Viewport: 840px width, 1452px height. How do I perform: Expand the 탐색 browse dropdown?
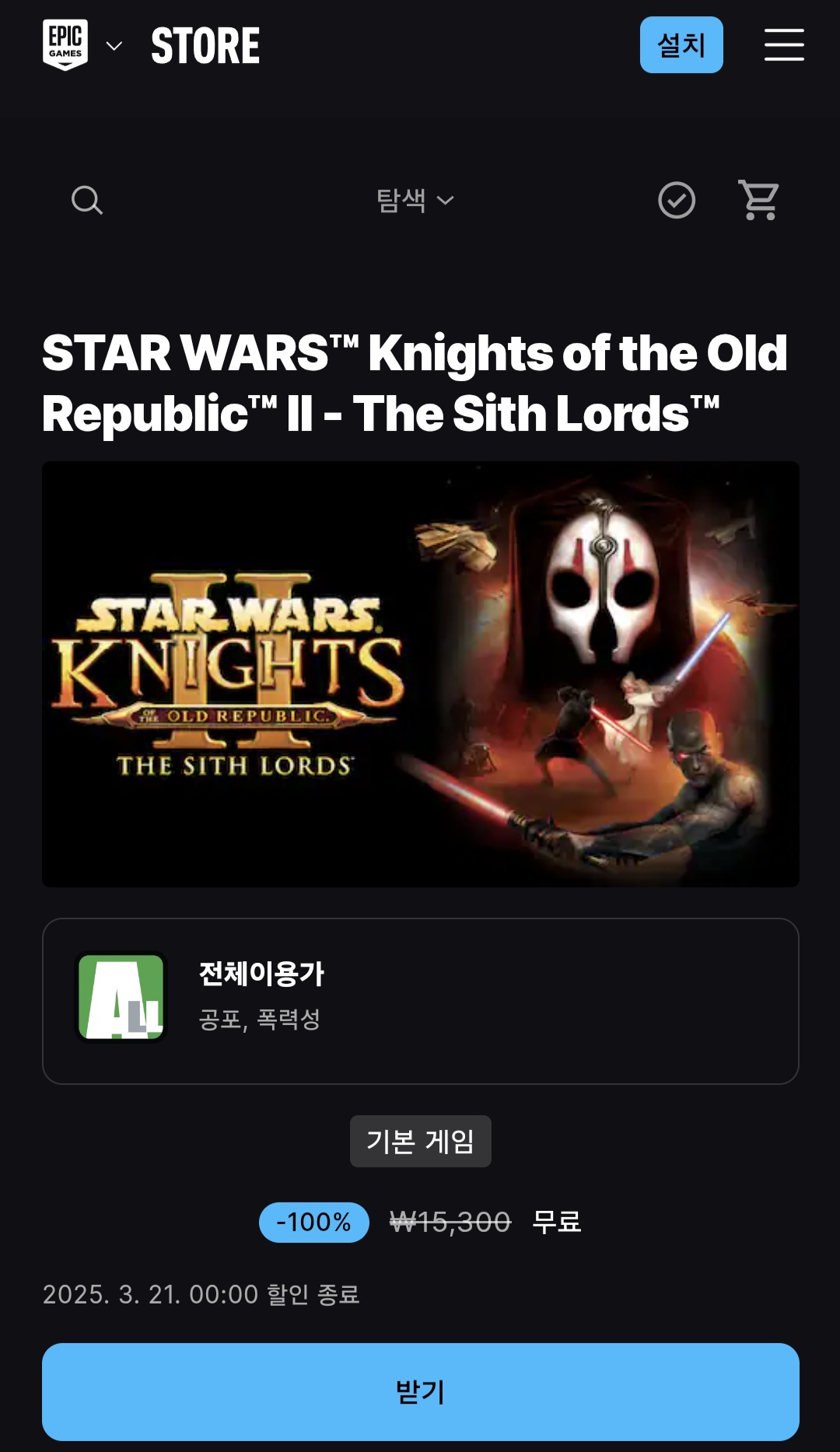pyautogui.click(x=415, y=201)
